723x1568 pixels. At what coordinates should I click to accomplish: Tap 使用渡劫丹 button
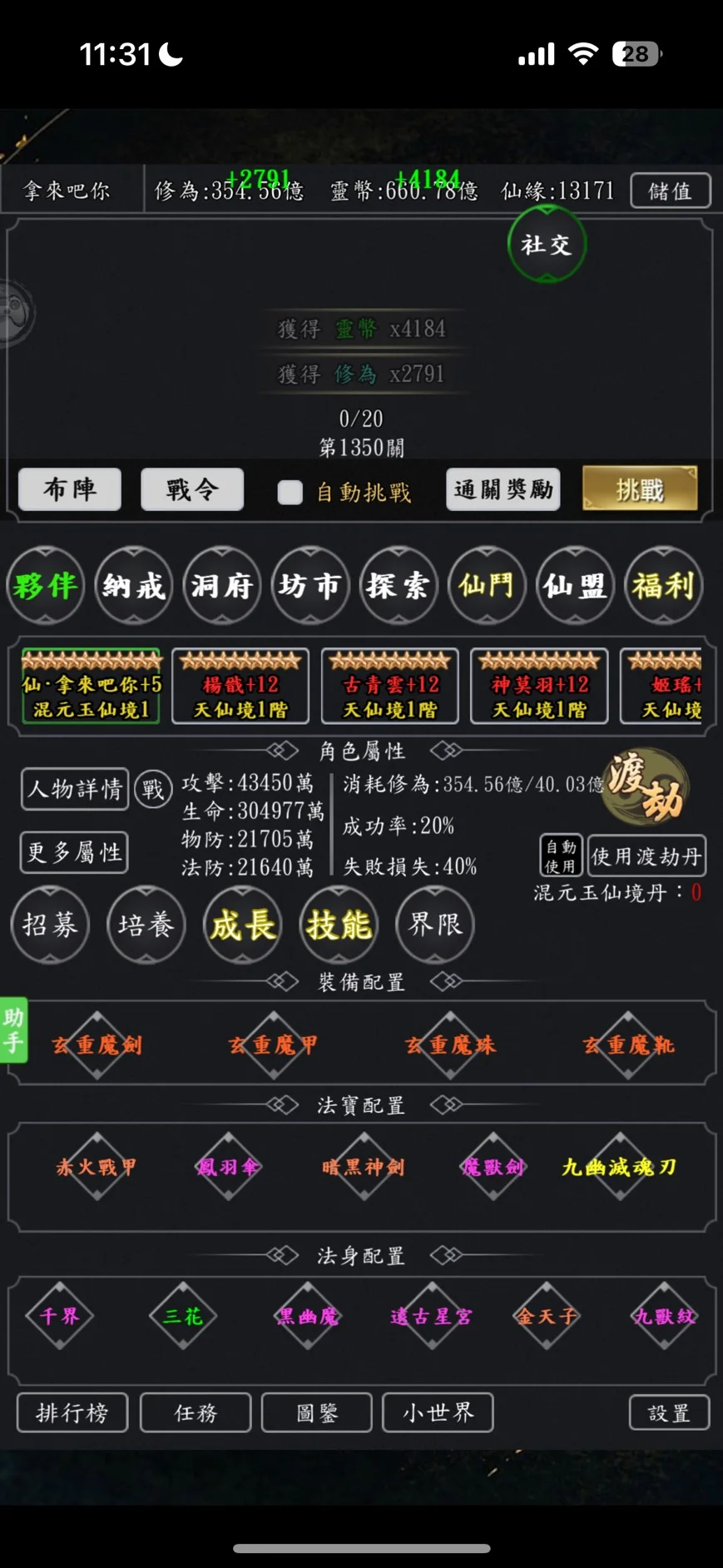646,856
